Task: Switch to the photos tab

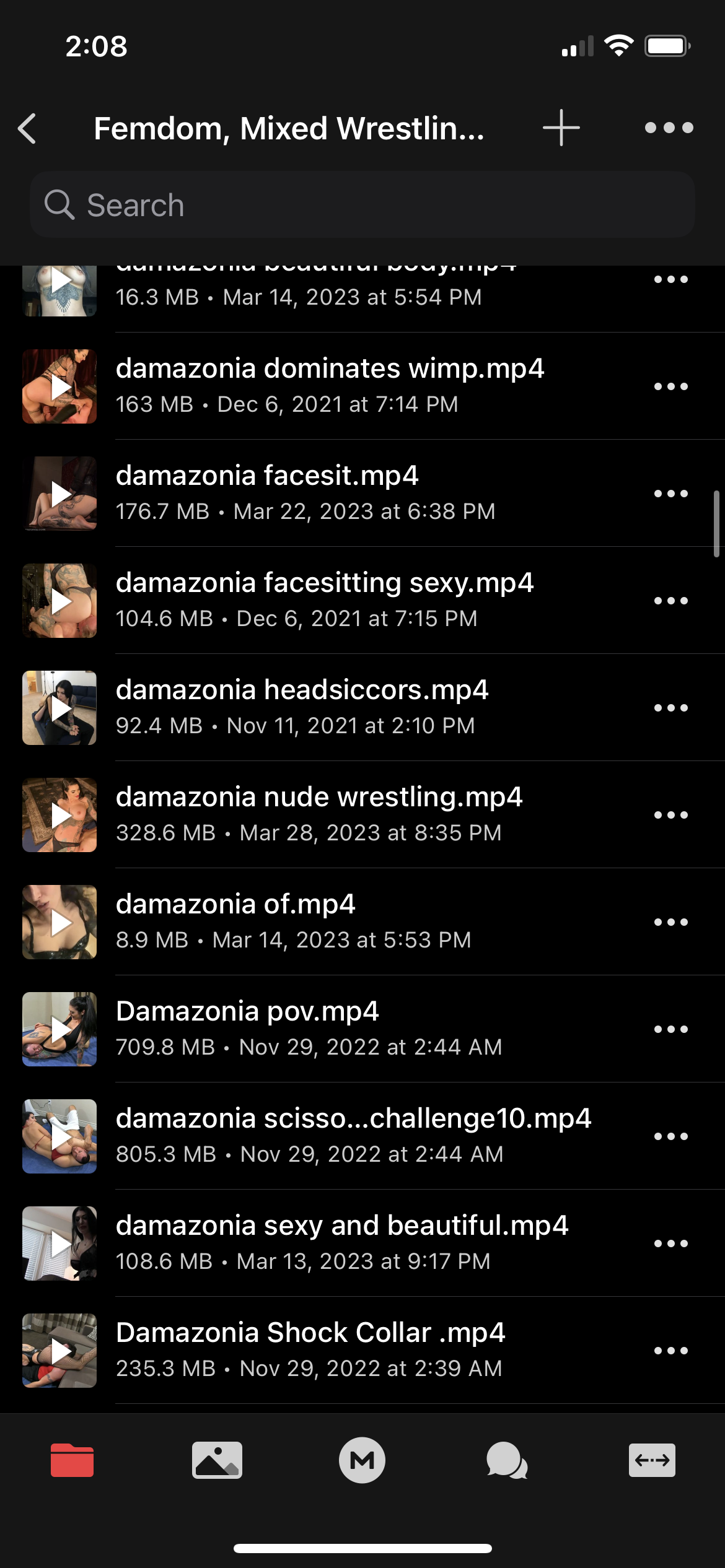Action: [x=217, y=1460]
